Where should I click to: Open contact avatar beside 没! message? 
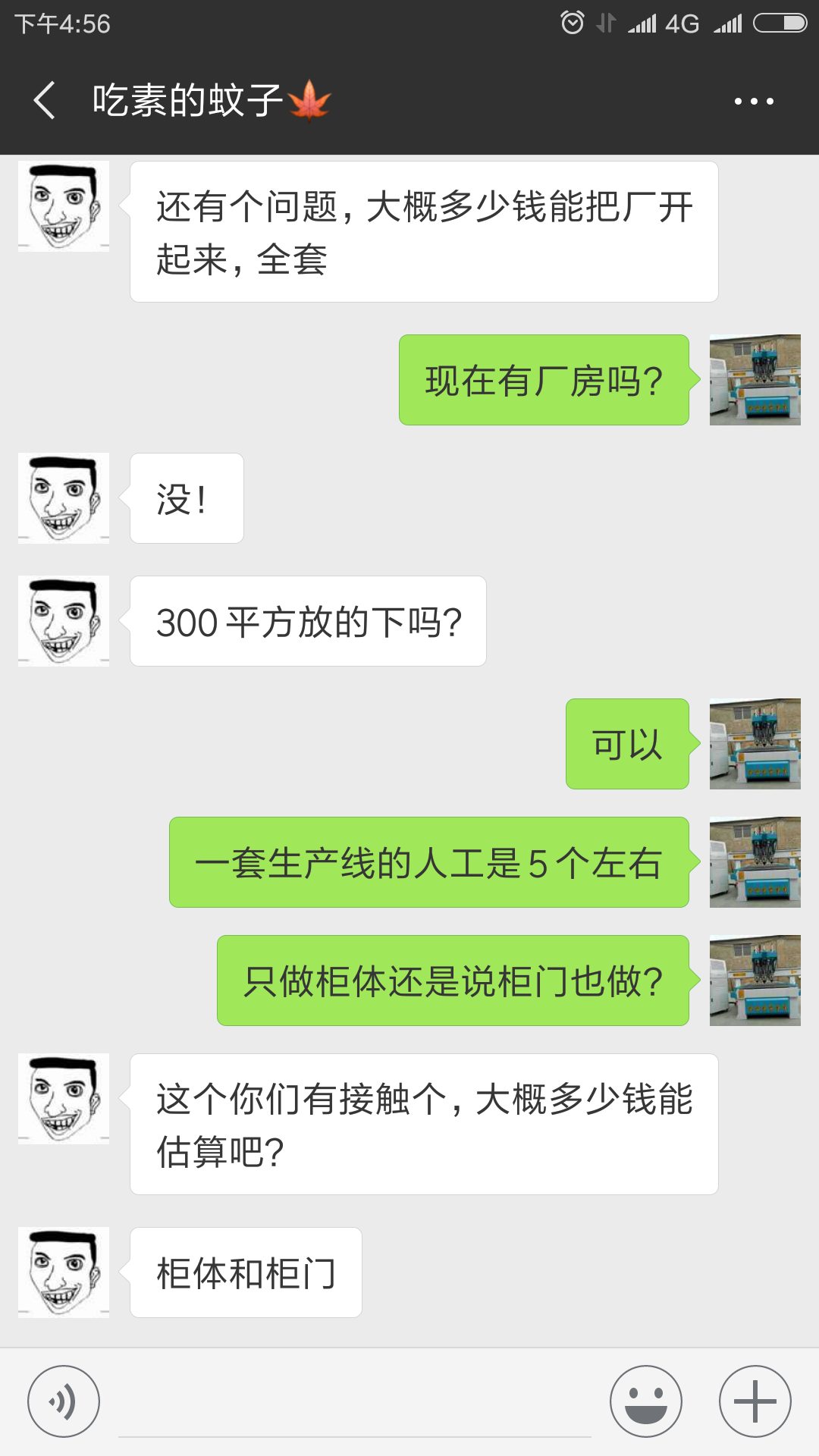(64, 498)
